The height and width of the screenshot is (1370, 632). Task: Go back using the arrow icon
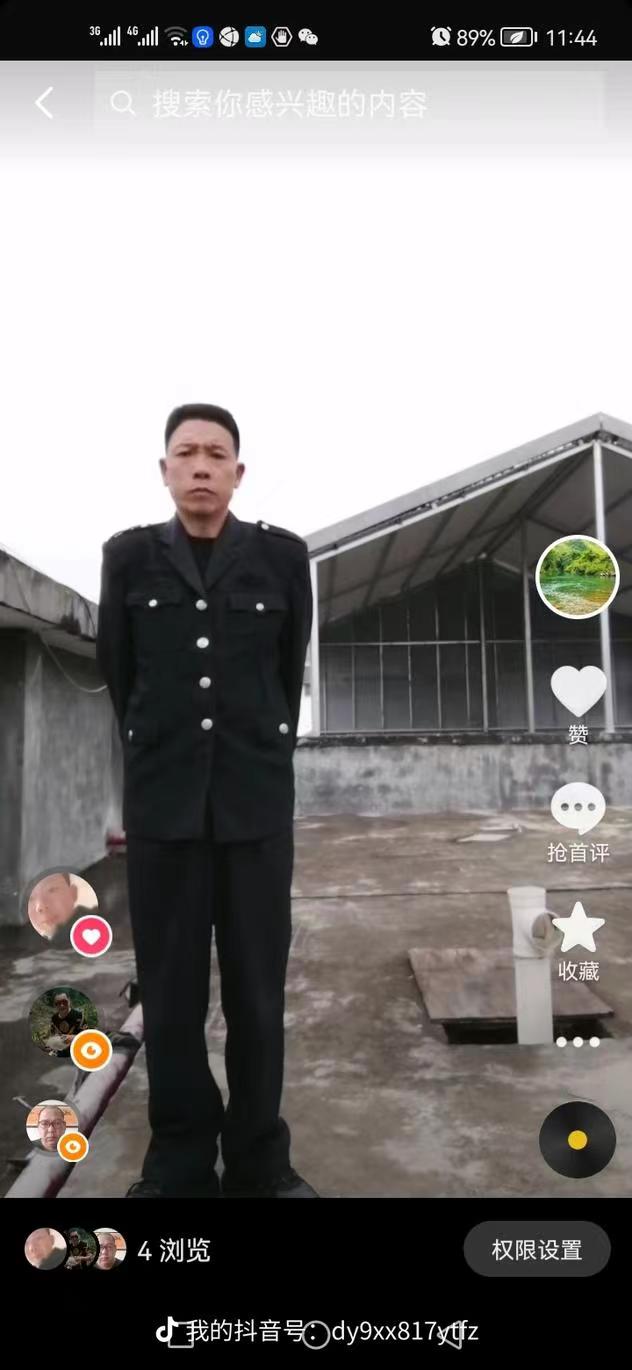pos(44,103)
